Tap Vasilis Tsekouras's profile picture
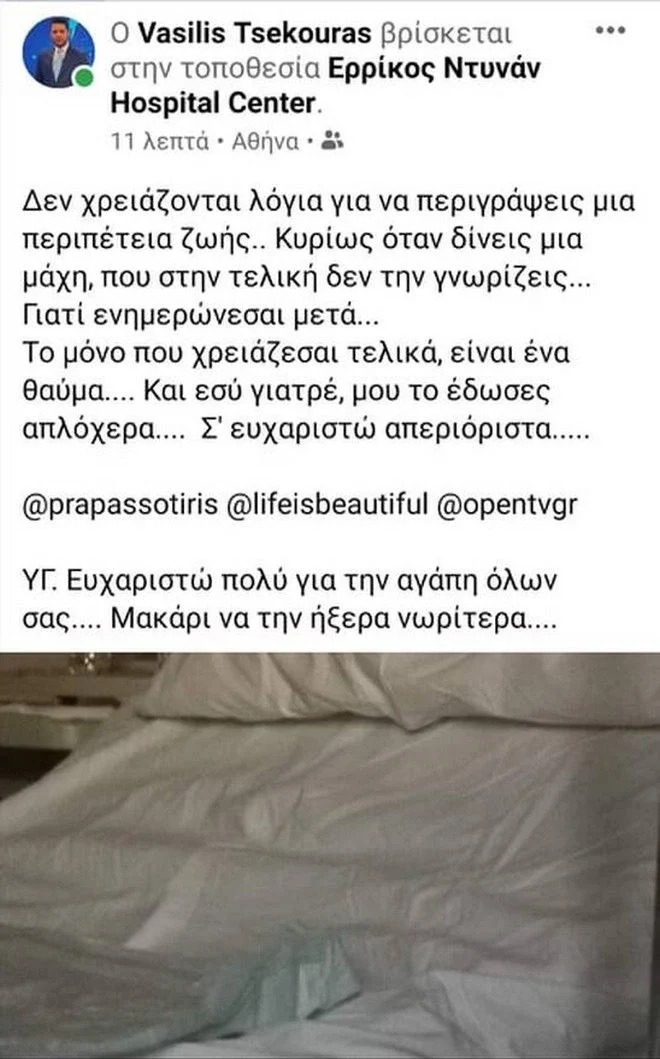The height and width of the screenshot is (1059, 660). tap(59, 52)
